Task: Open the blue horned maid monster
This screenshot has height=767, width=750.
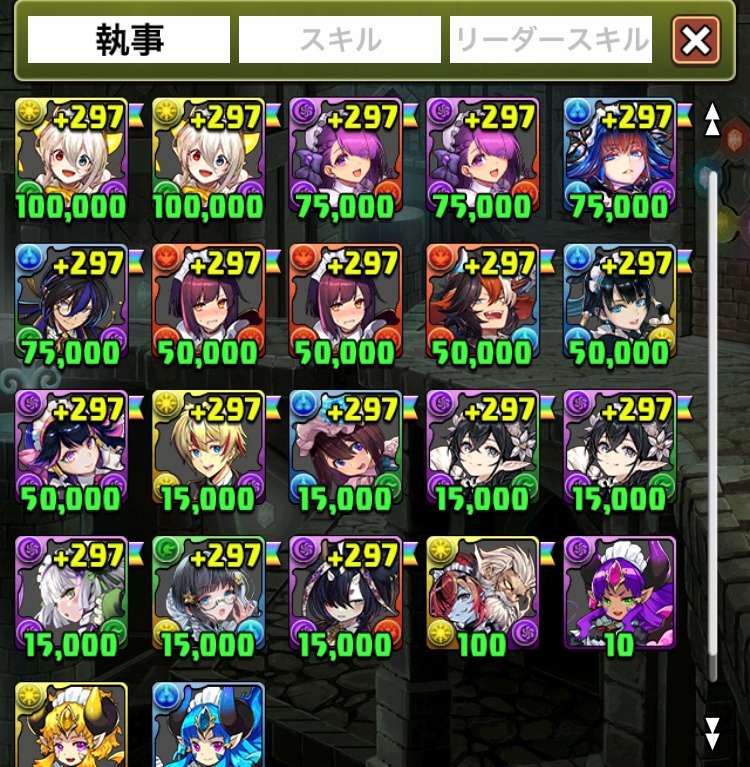Action: point(208,724)
